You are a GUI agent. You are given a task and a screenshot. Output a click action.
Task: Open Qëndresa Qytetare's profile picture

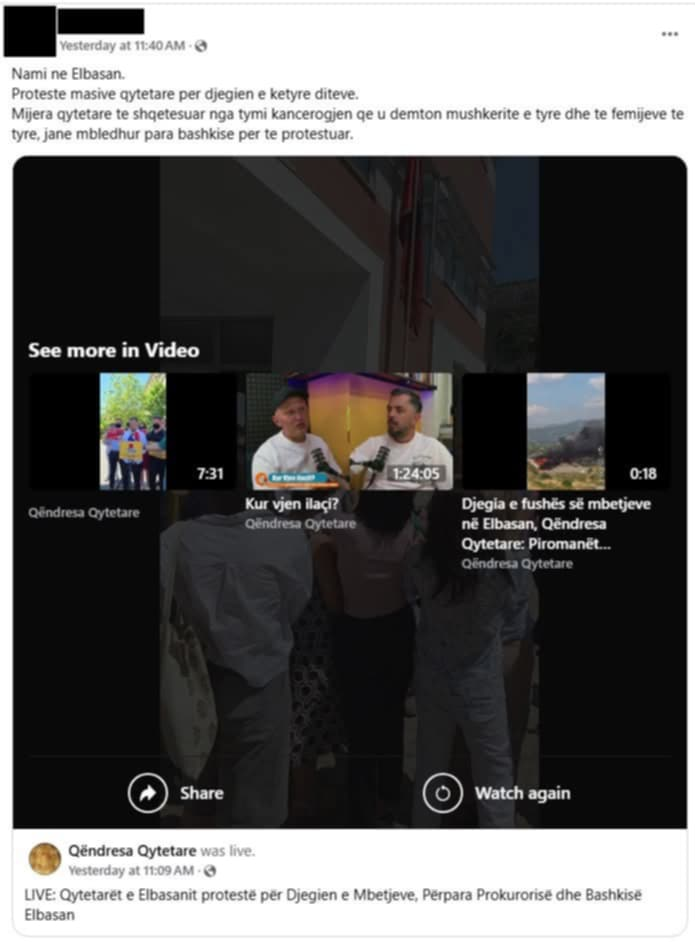click(44, 859)
